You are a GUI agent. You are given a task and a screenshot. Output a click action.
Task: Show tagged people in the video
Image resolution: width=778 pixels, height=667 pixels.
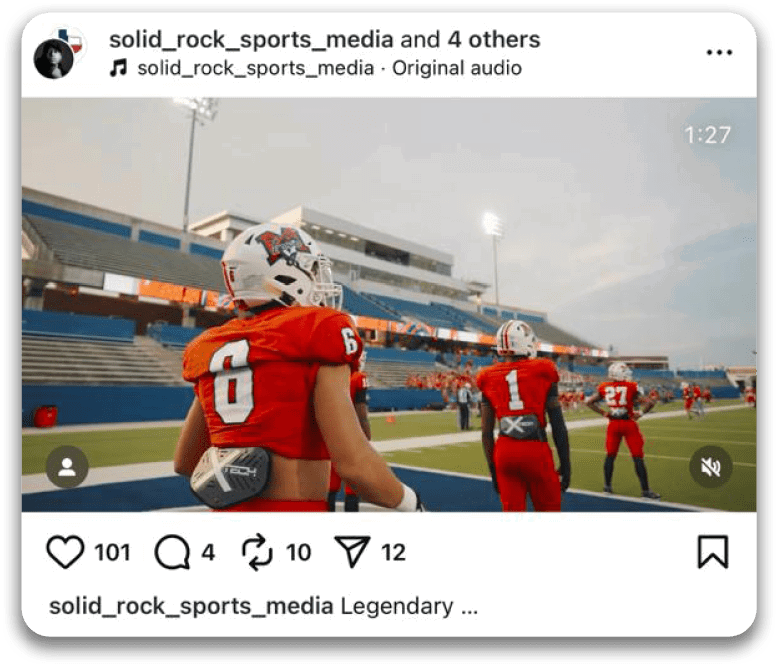(67, 467)
